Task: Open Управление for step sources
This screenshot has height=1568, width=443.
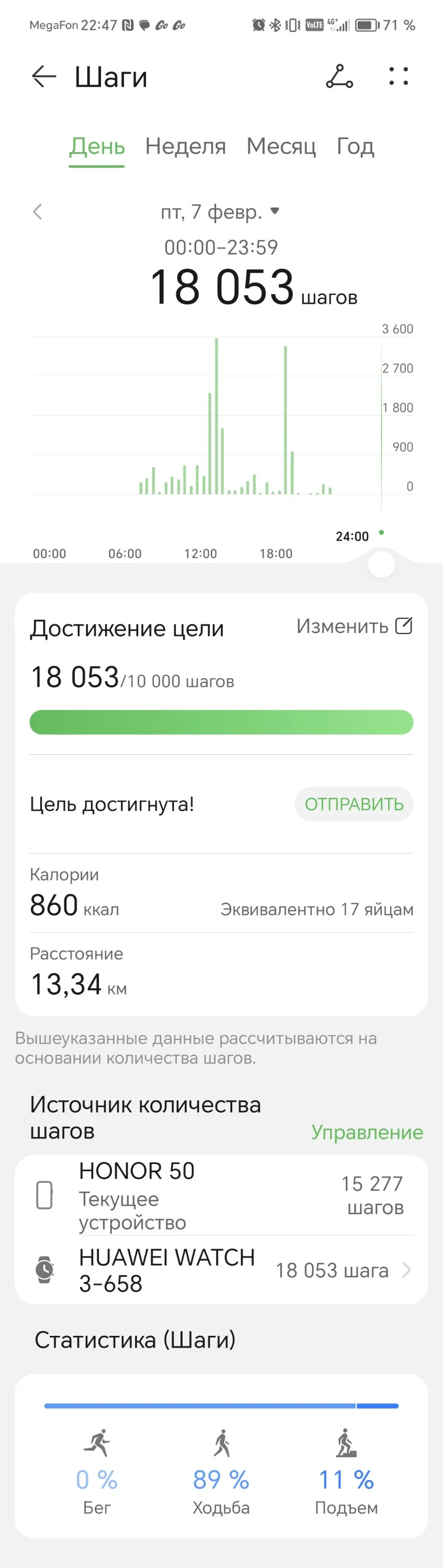Action: pos(367,1132)
